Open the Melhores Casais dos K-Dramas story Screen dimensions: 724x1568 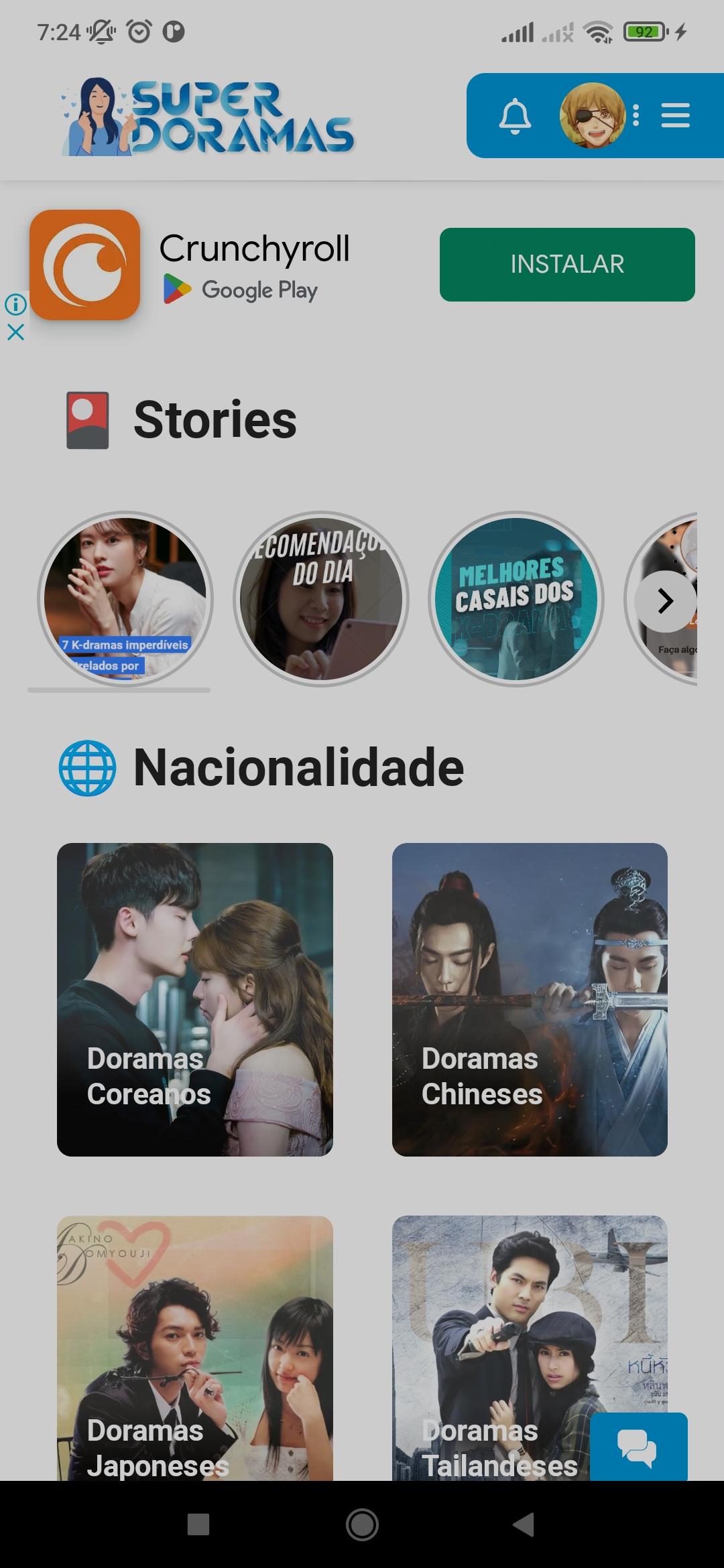point(516,598)
